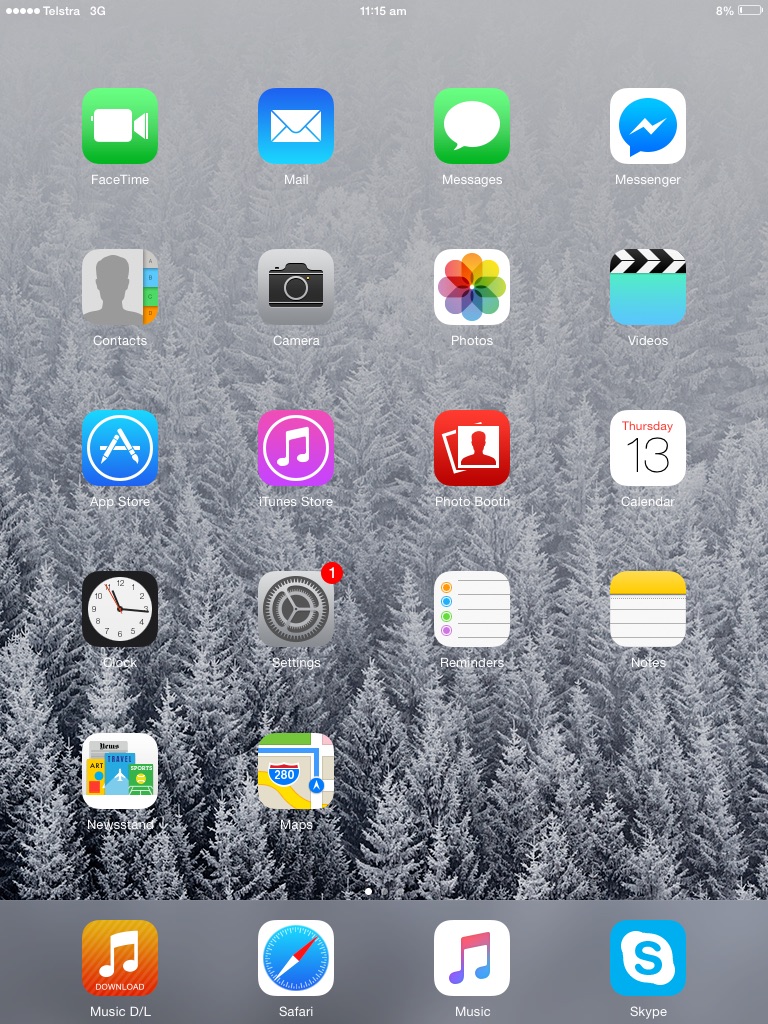This screenshot has width=768, height=1024.
Task: Open the Calendar app
Action: pyautogui.click(x=648, y=448)
